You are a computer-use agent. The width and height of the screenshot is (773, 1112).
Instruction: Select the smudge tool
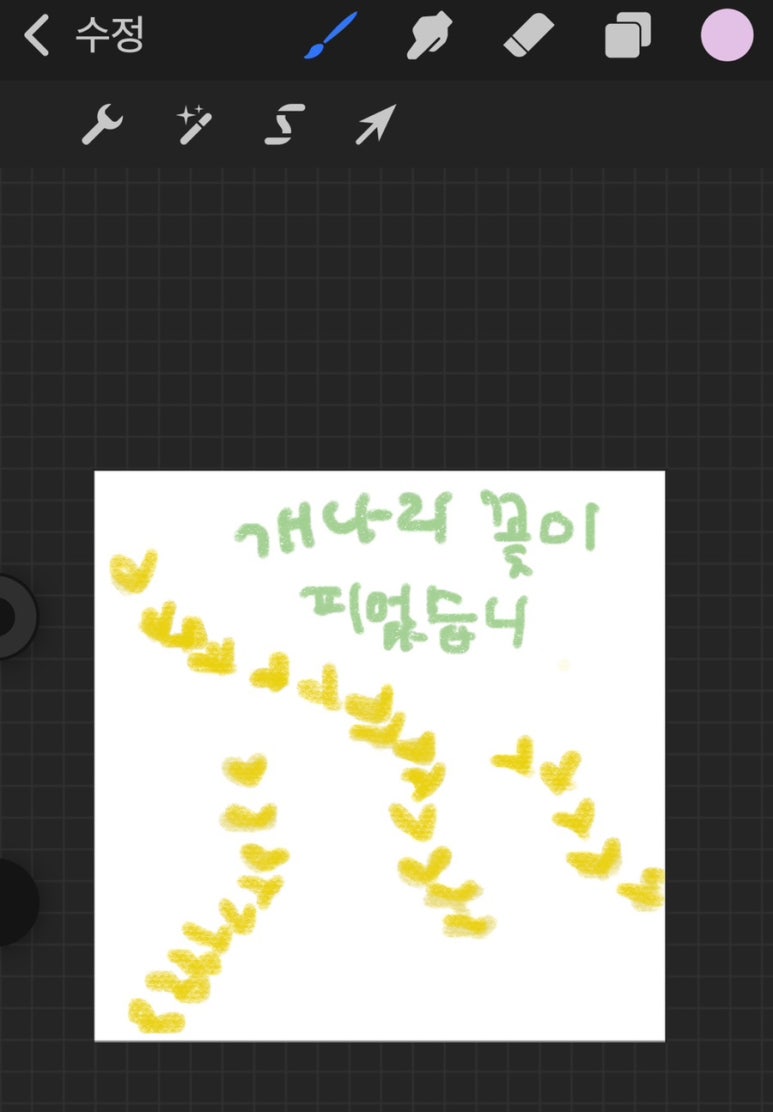pyautogui.click(x=428, y=38)
